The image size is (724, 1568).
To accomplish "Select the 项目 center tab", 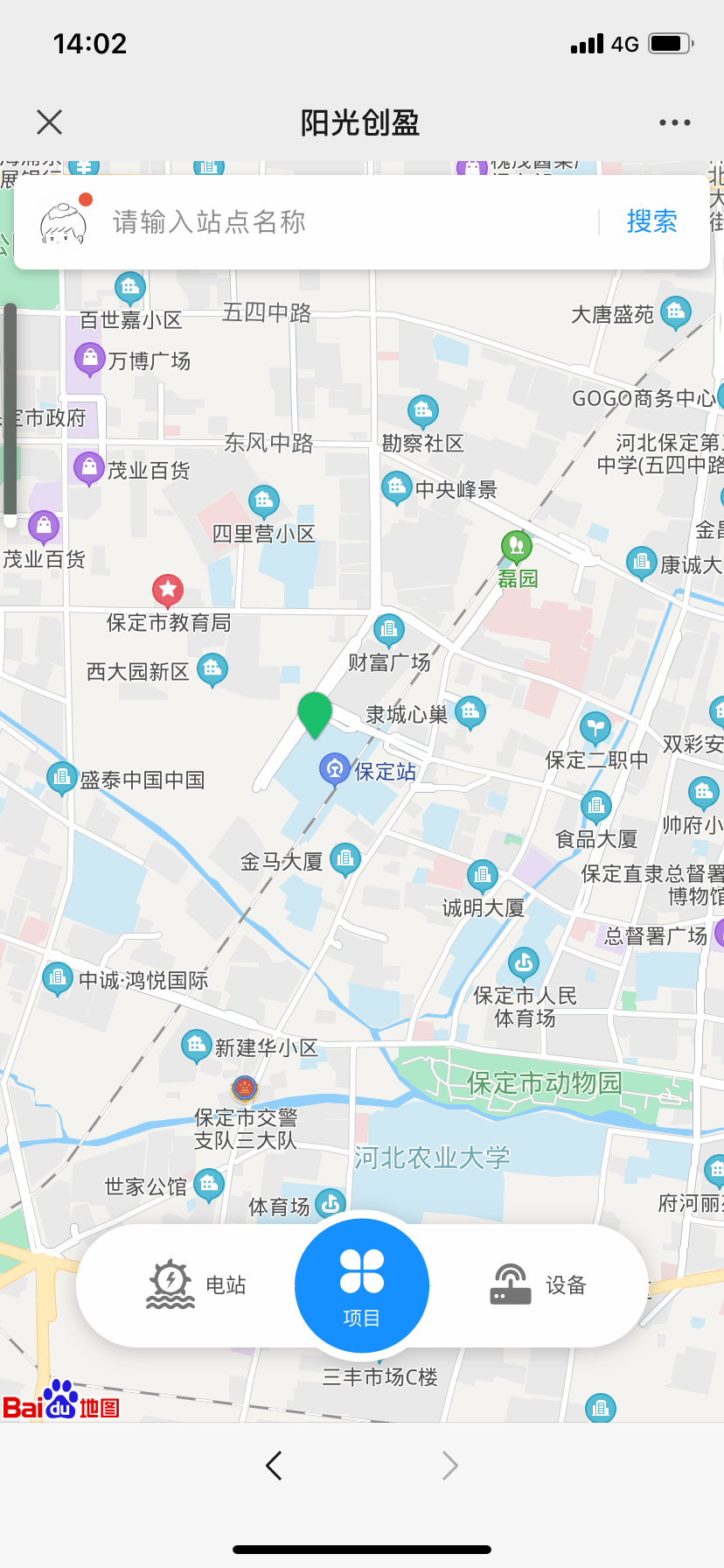I will pyautogui.click(x=362, y=1284).
